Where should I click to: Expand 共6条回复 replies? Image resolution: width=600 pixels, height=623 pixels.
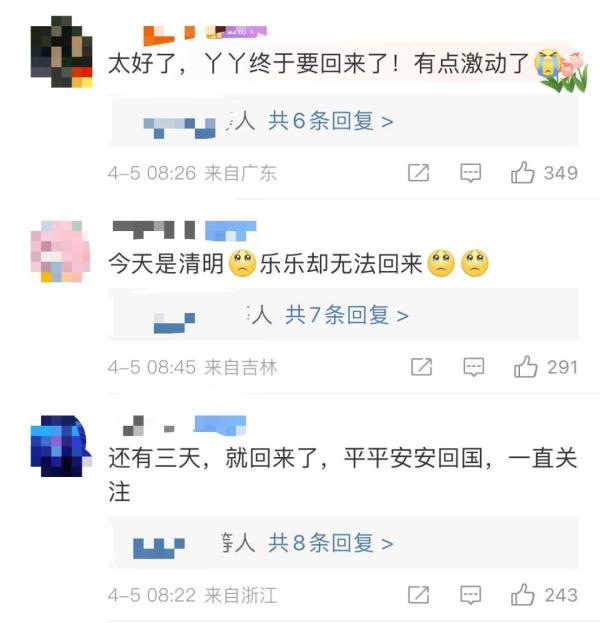pyautogui.click(x=330, y=122)
